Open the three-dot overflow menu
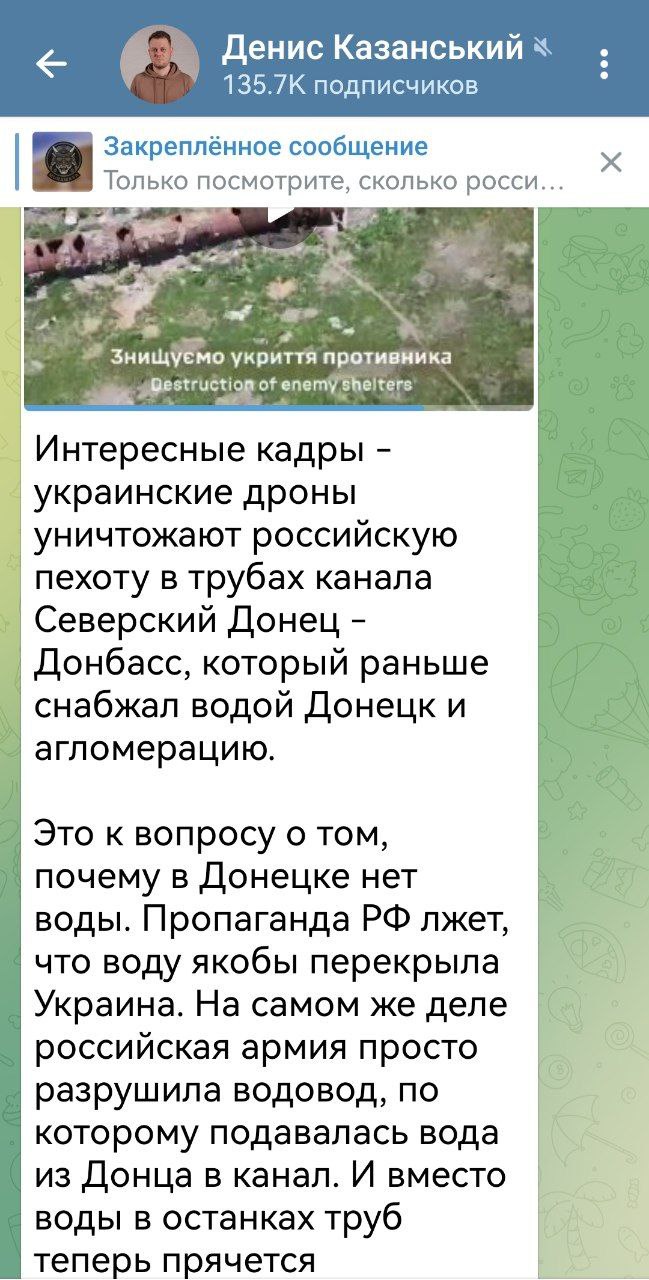The image size is (649, 1280). (x=605, y=64)
